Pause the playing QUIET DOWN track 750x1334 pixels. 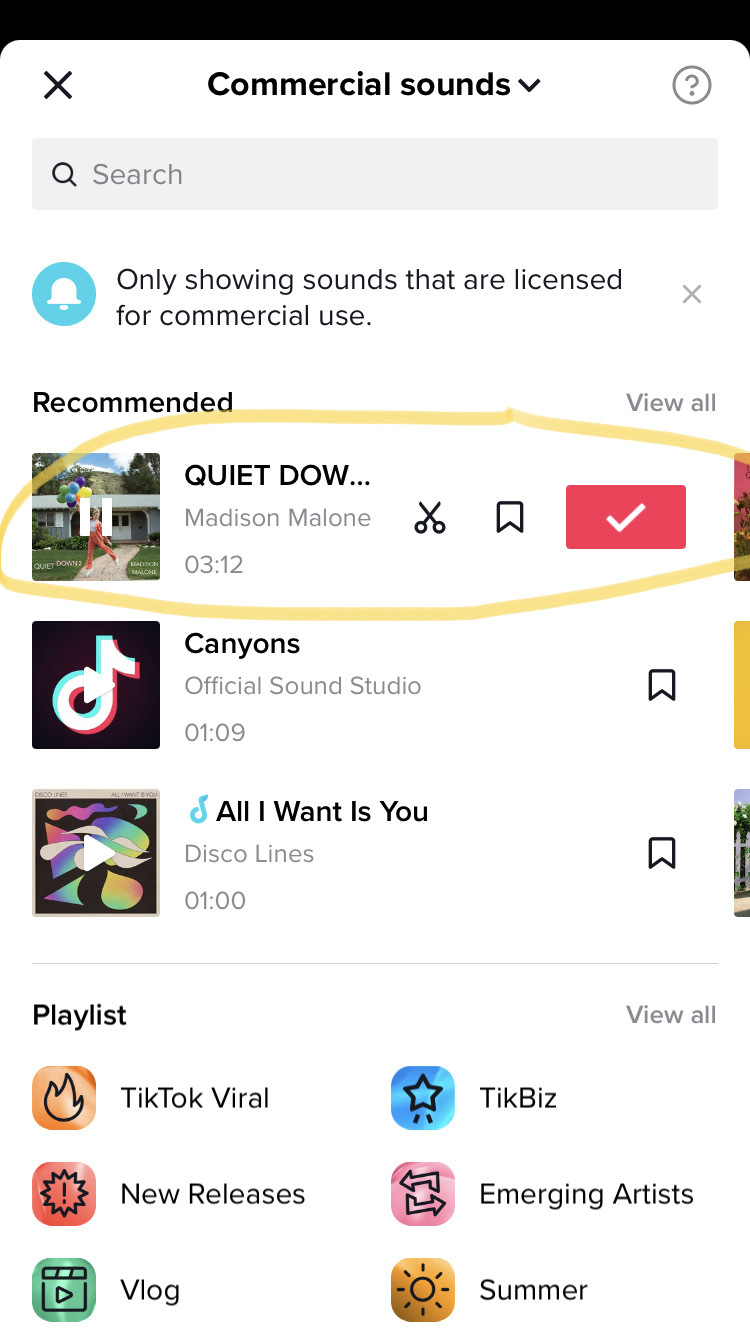[95, 517]
